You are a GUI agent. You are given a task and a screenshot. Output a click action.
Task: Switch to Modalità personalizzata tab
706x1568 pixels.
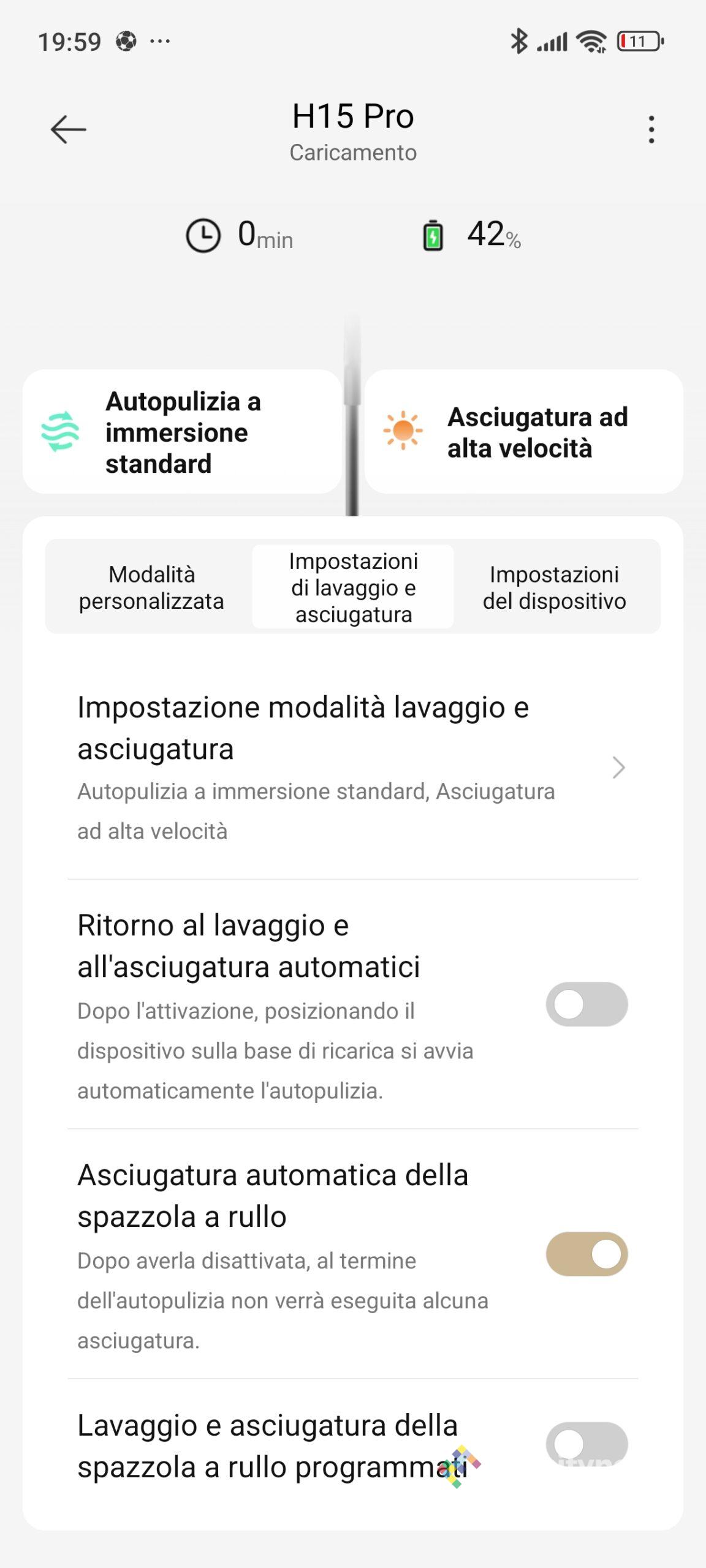point(151,587)
